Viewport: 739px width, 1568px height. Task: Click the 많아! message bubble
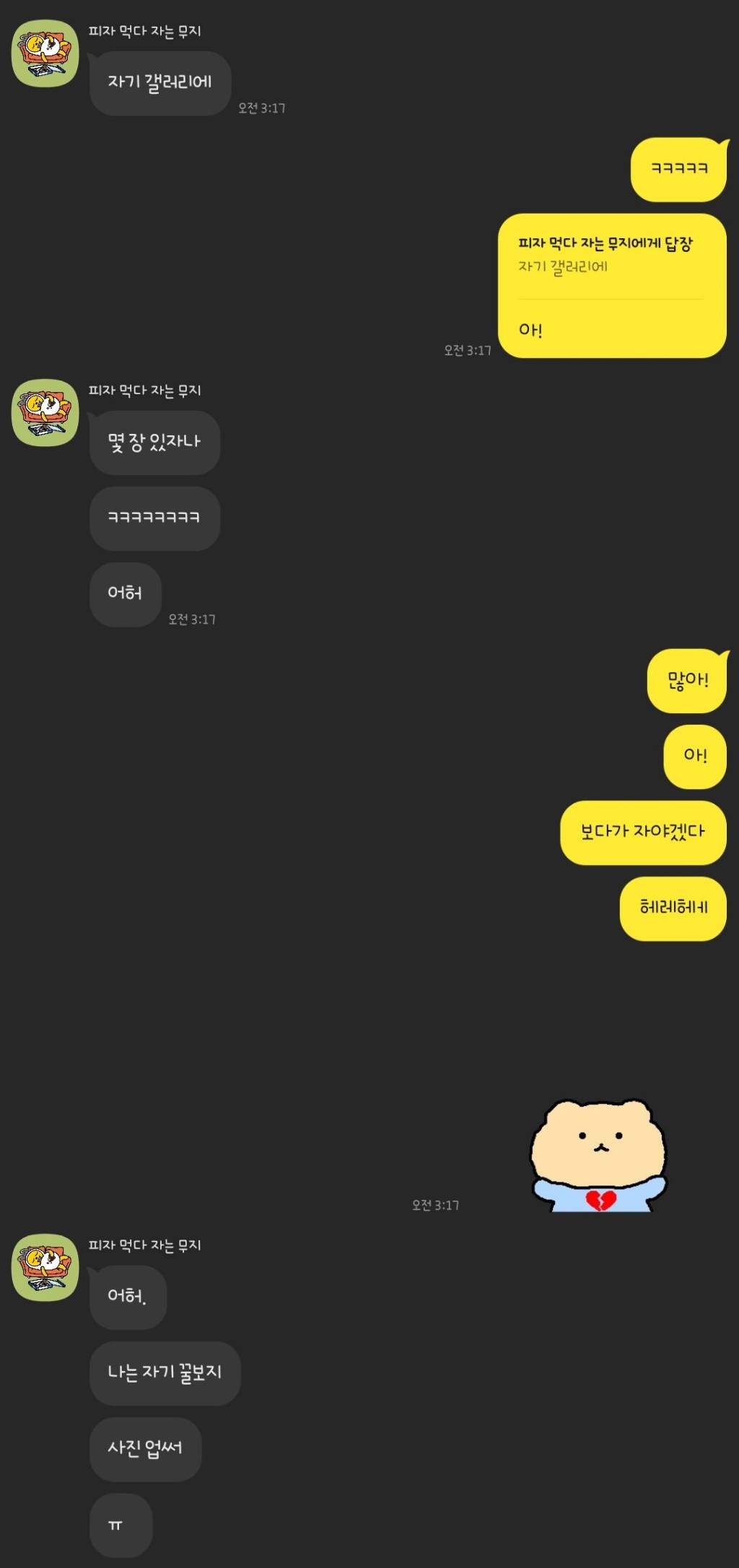coord(686,680)
